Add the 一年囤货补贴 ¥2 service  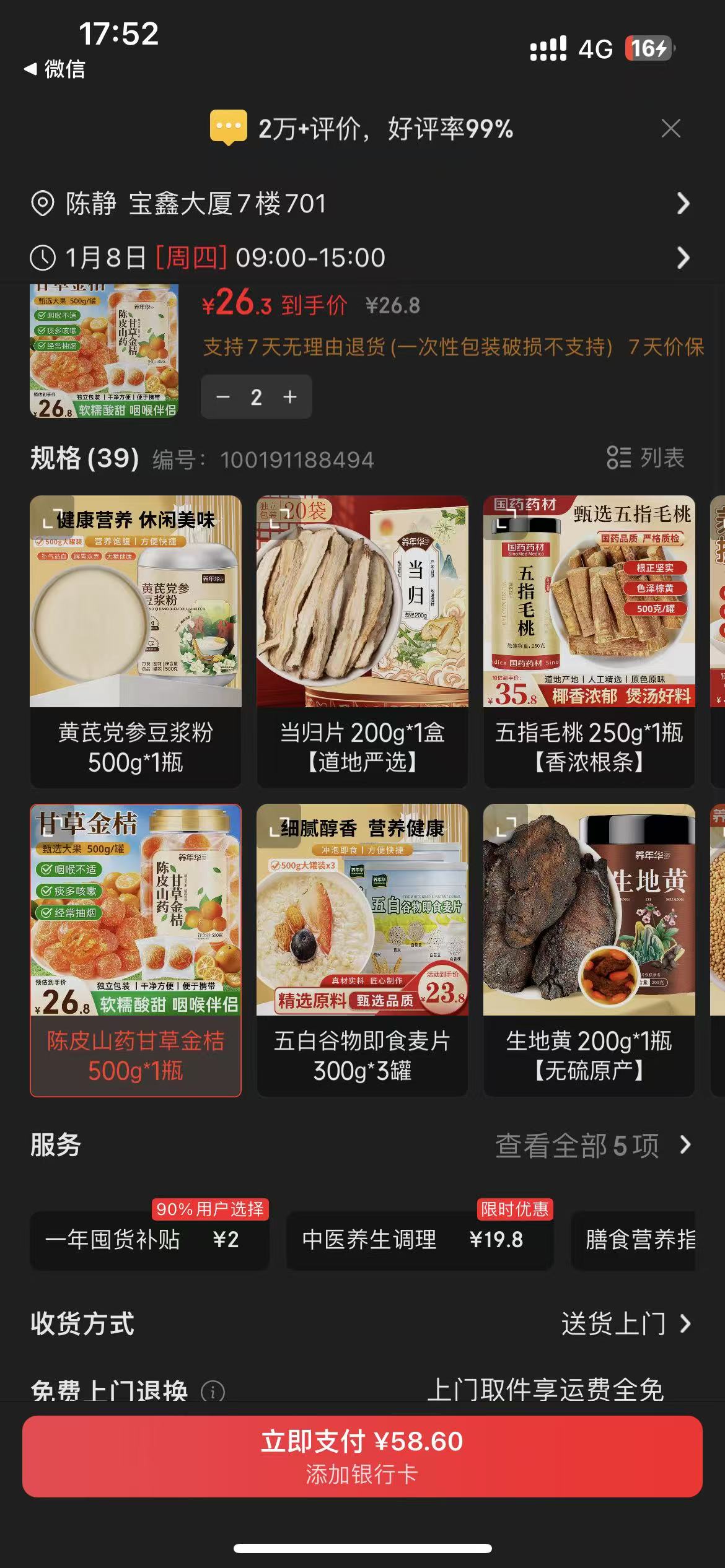149,1240
